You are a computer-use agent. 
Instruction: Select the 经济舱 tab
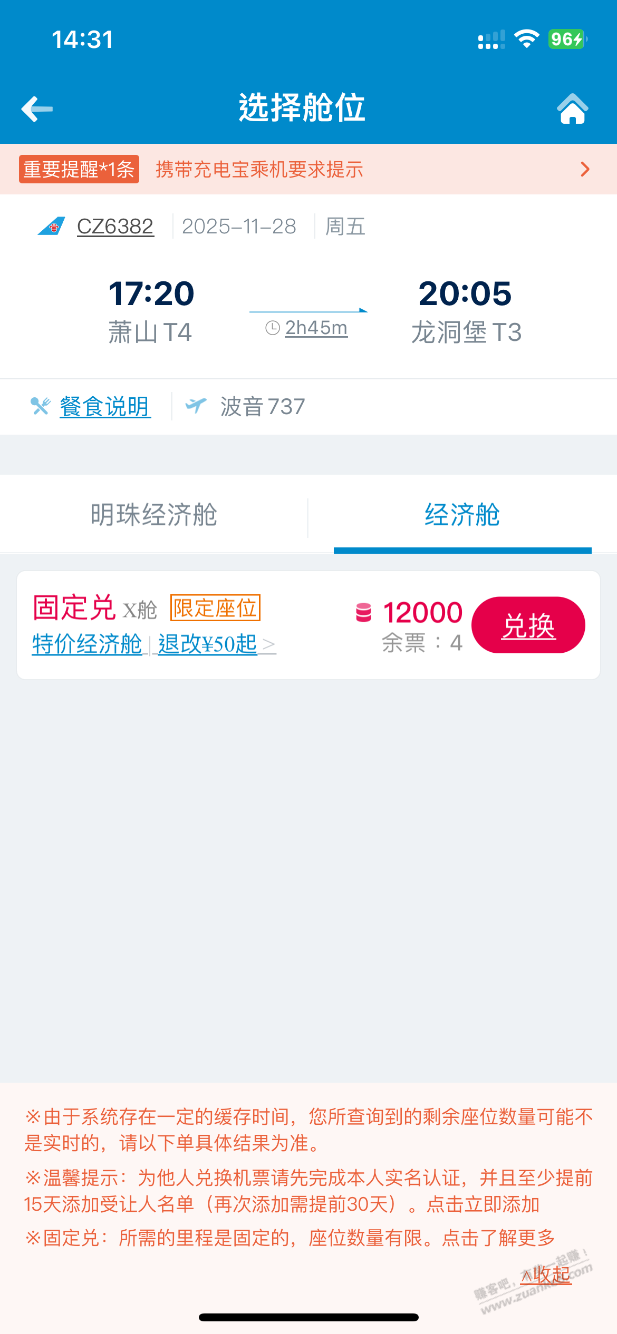click(462, 516)
